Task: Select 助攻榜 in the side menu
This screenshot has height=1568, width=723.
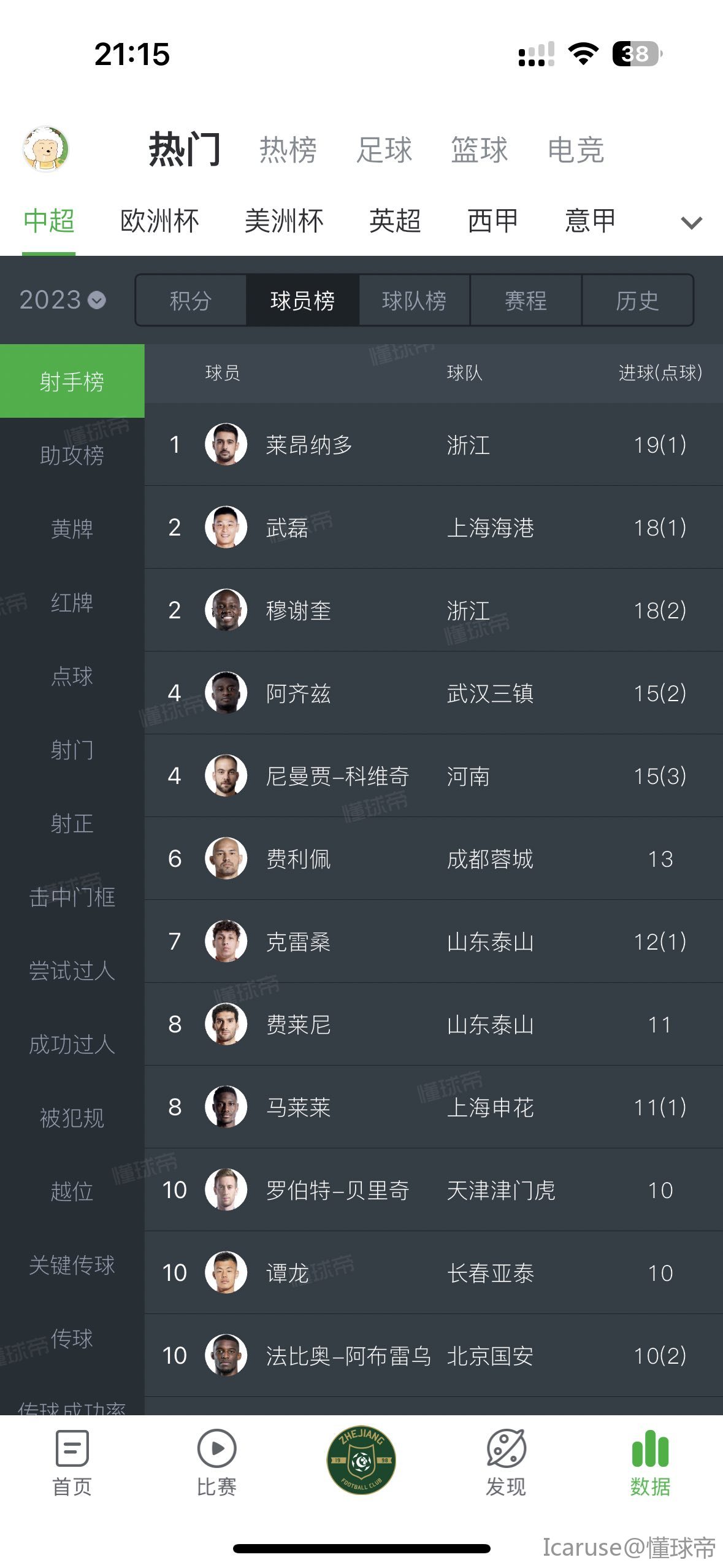Action: [x=72, y=455]
